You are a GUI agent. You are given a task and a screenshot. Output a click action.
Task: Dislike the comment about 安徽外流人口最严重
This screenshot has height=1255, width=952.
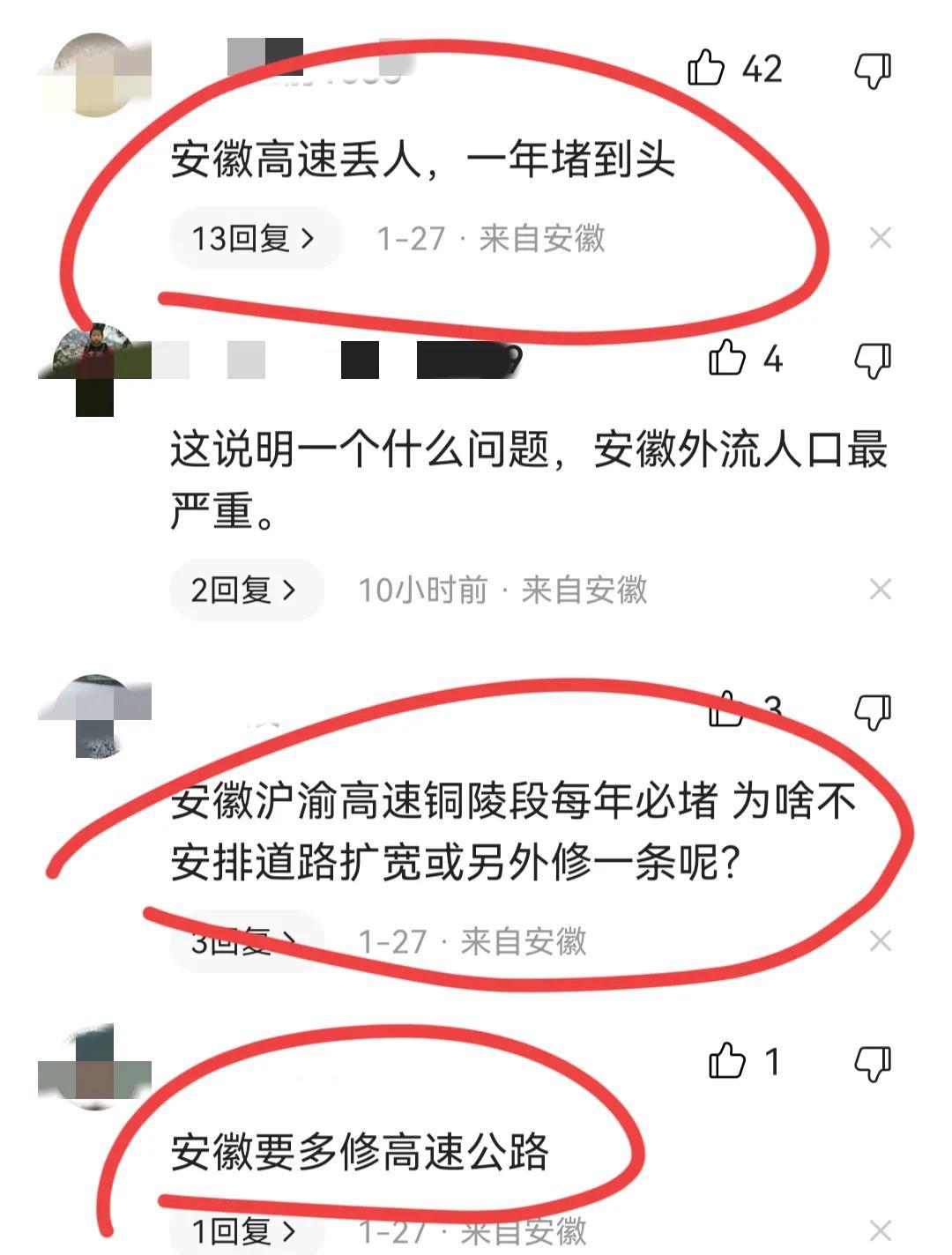click(x=873, y=360)
